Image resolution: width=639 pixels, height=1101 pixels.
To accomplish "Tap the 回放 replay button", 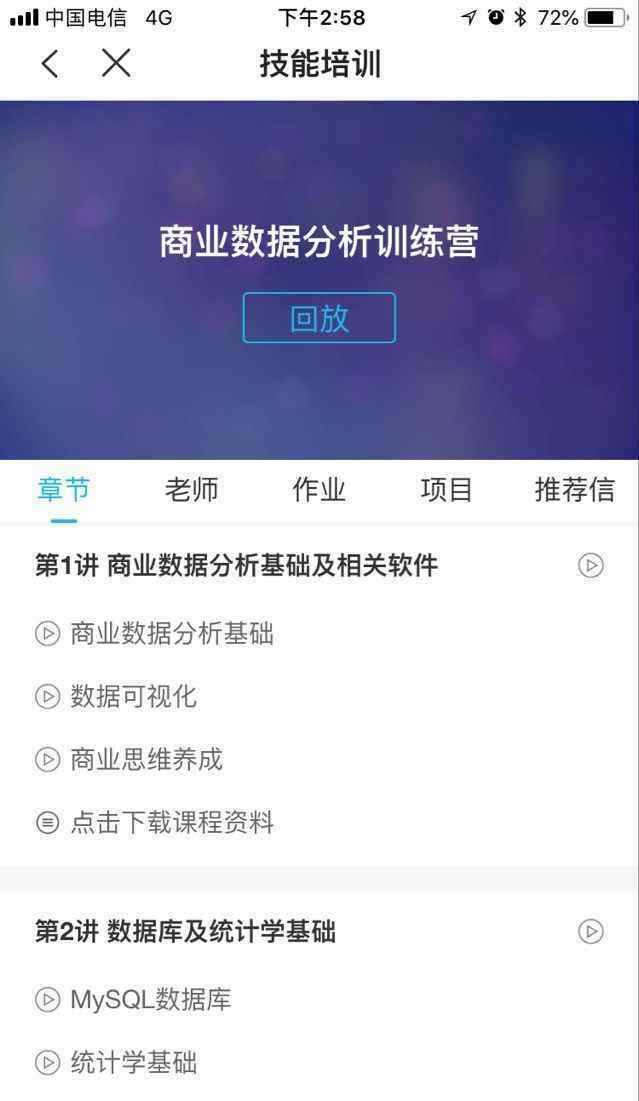I will (320, 318).
